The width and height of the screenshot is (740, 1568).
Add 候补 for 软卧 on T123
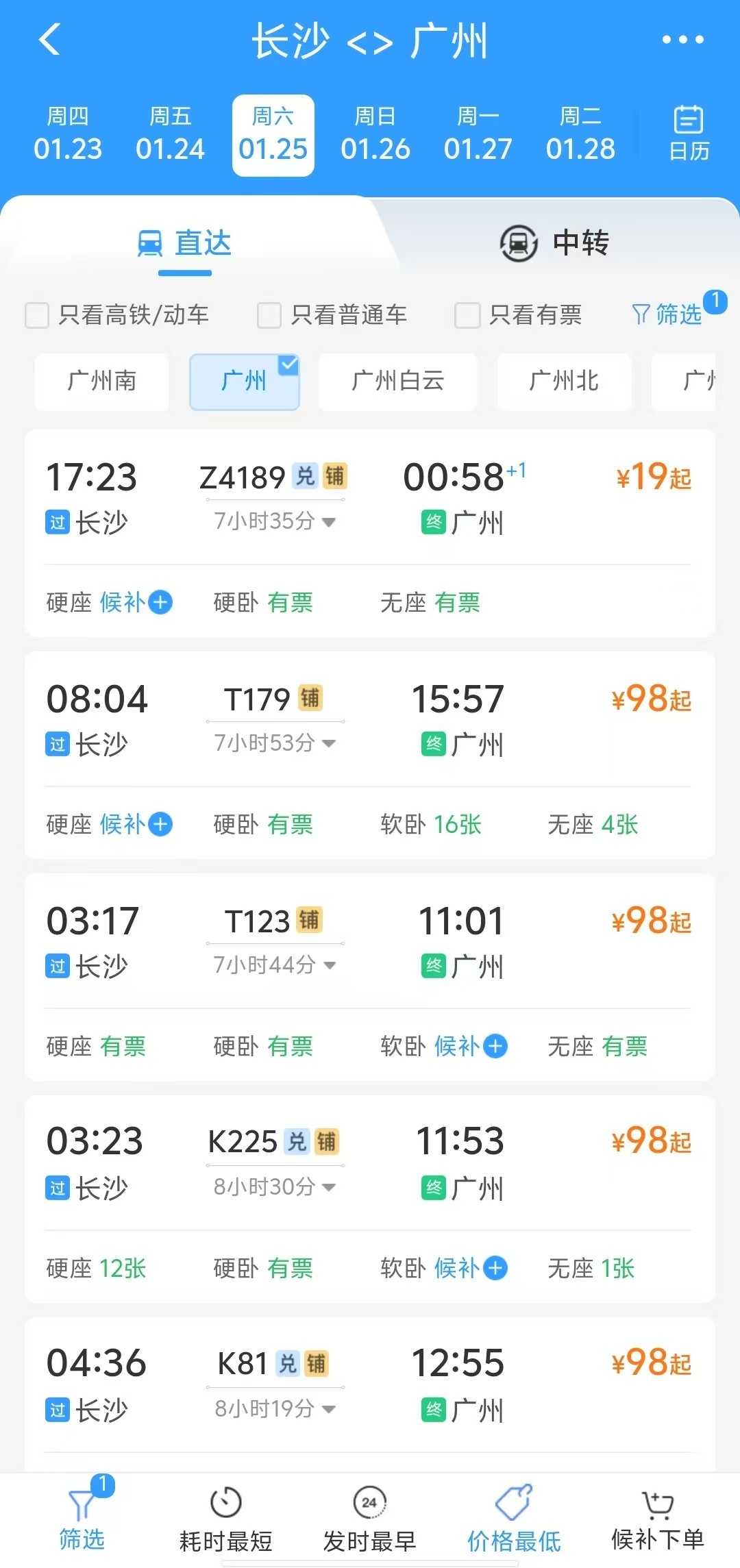[x=495, y=1046]
